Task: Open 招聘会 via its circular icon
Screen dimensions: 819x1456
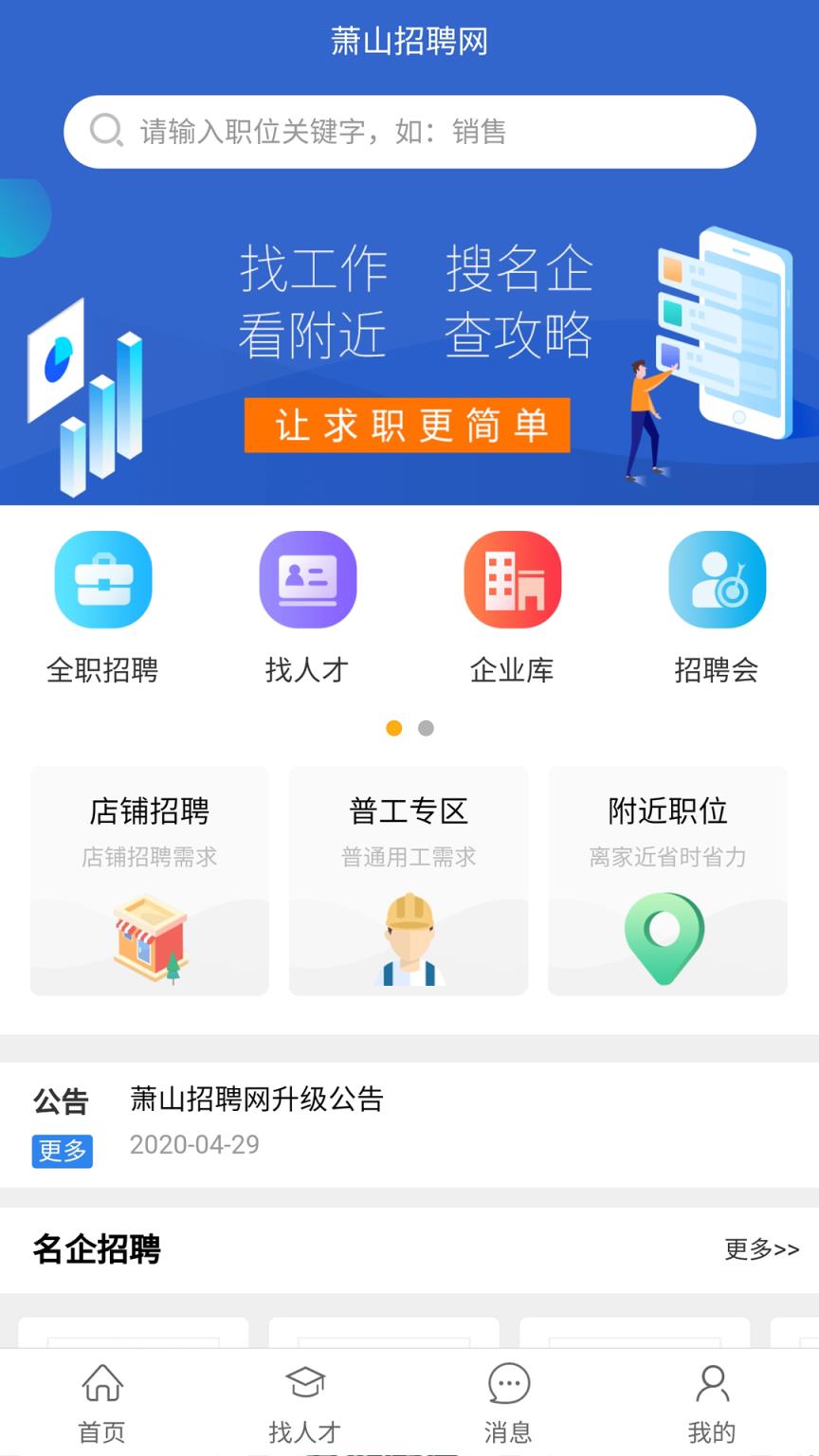Action: click(718, 579)
